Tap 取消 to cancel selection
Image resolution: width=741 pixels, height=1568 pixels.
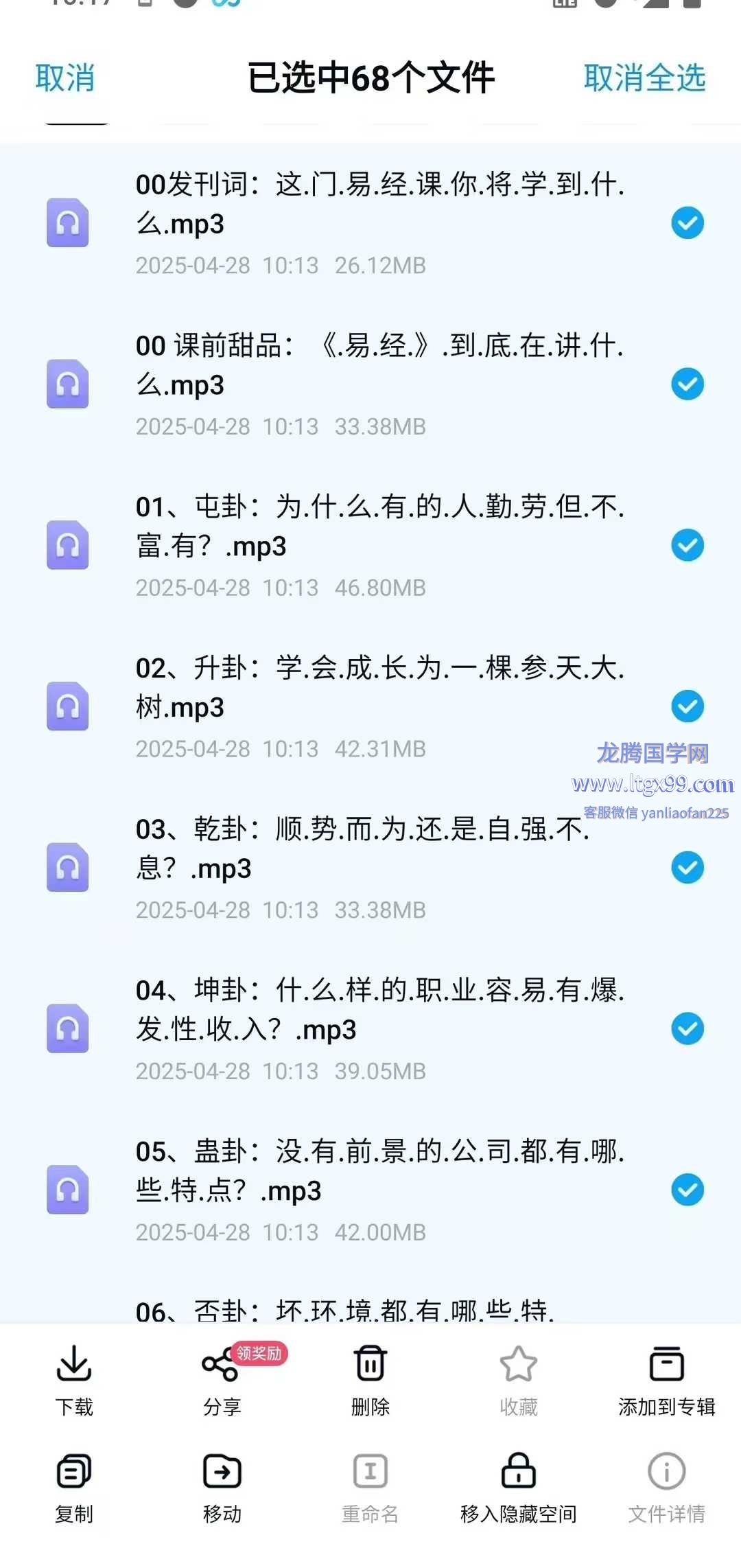64,78
